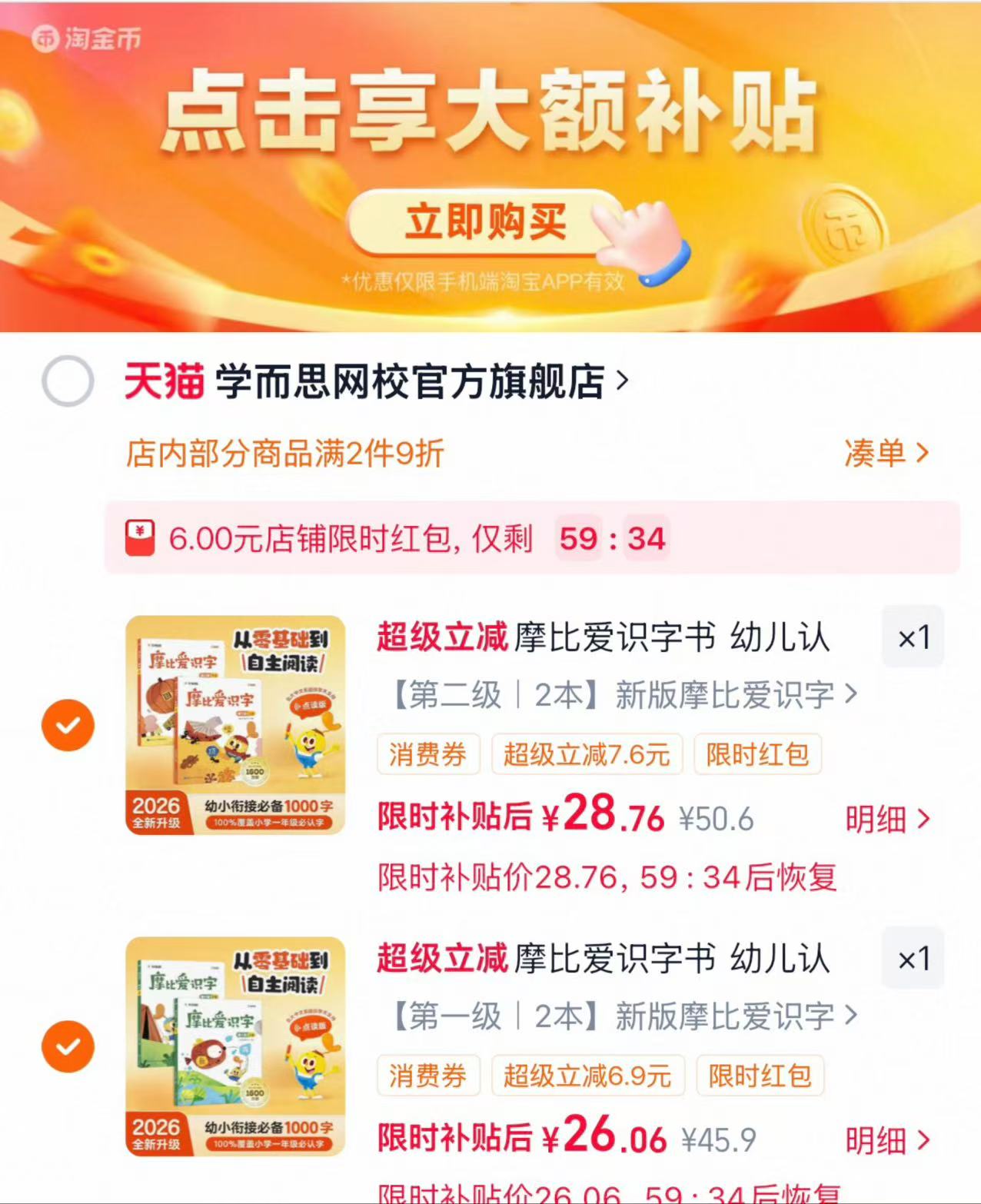Tap the 立即购买 button in the banner
Image resolution: width=981 pixels, height=1204 pixels.
[x=486, y=223]
